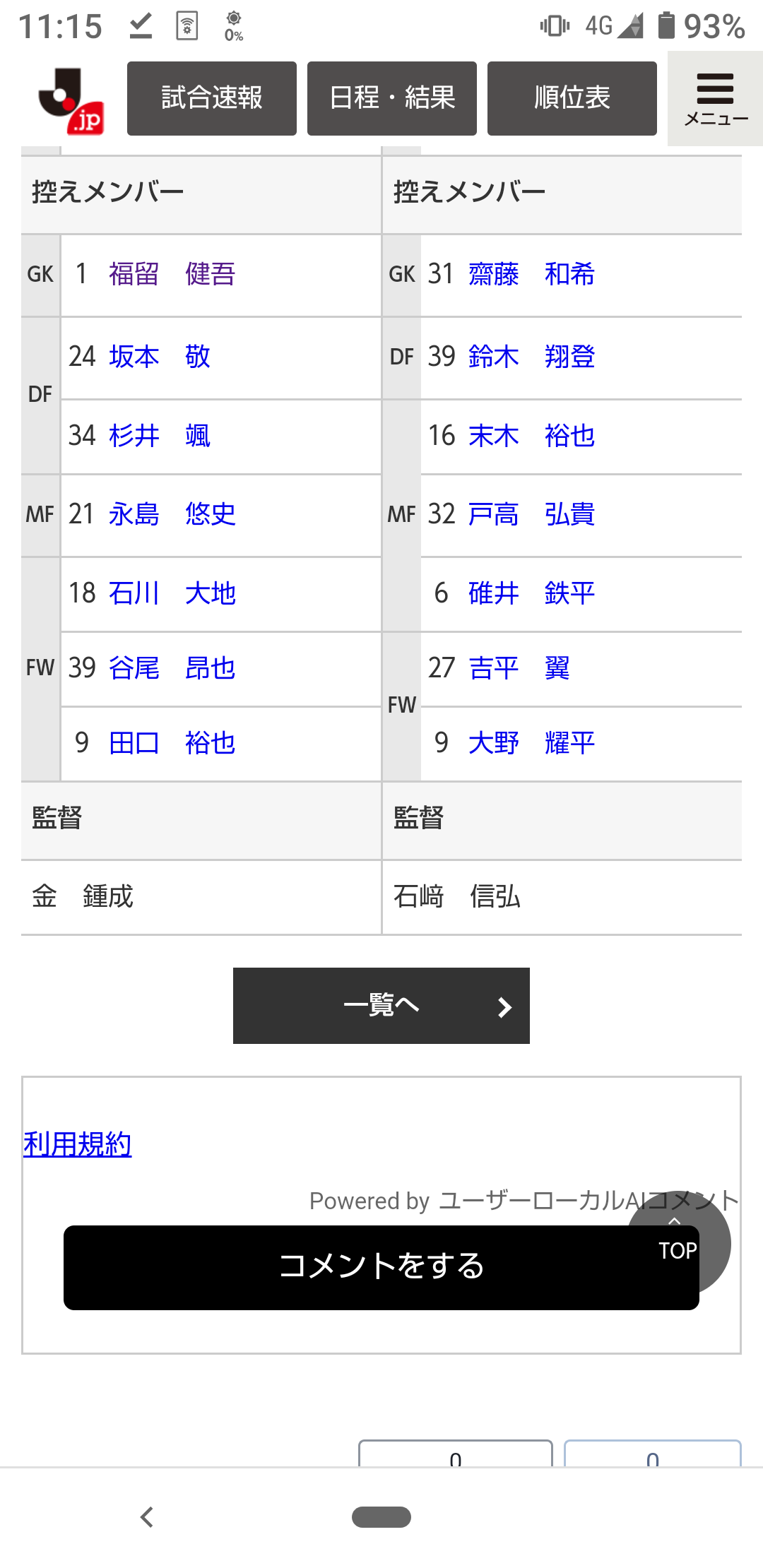The image size is (763, 1568).
Task: Open the 利用規約 link
Action: click(78, 1144)
